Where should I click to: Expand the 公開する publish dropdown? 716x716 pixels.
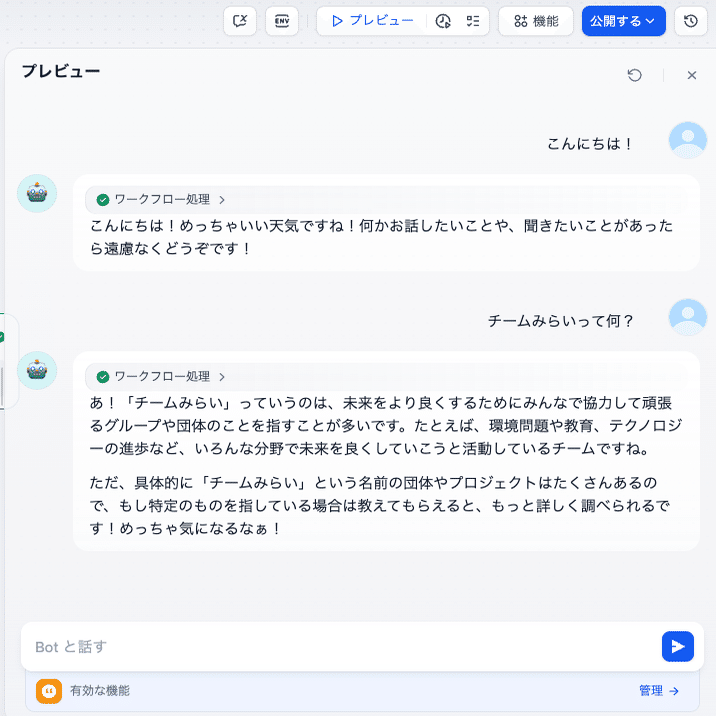click(623, 20)
